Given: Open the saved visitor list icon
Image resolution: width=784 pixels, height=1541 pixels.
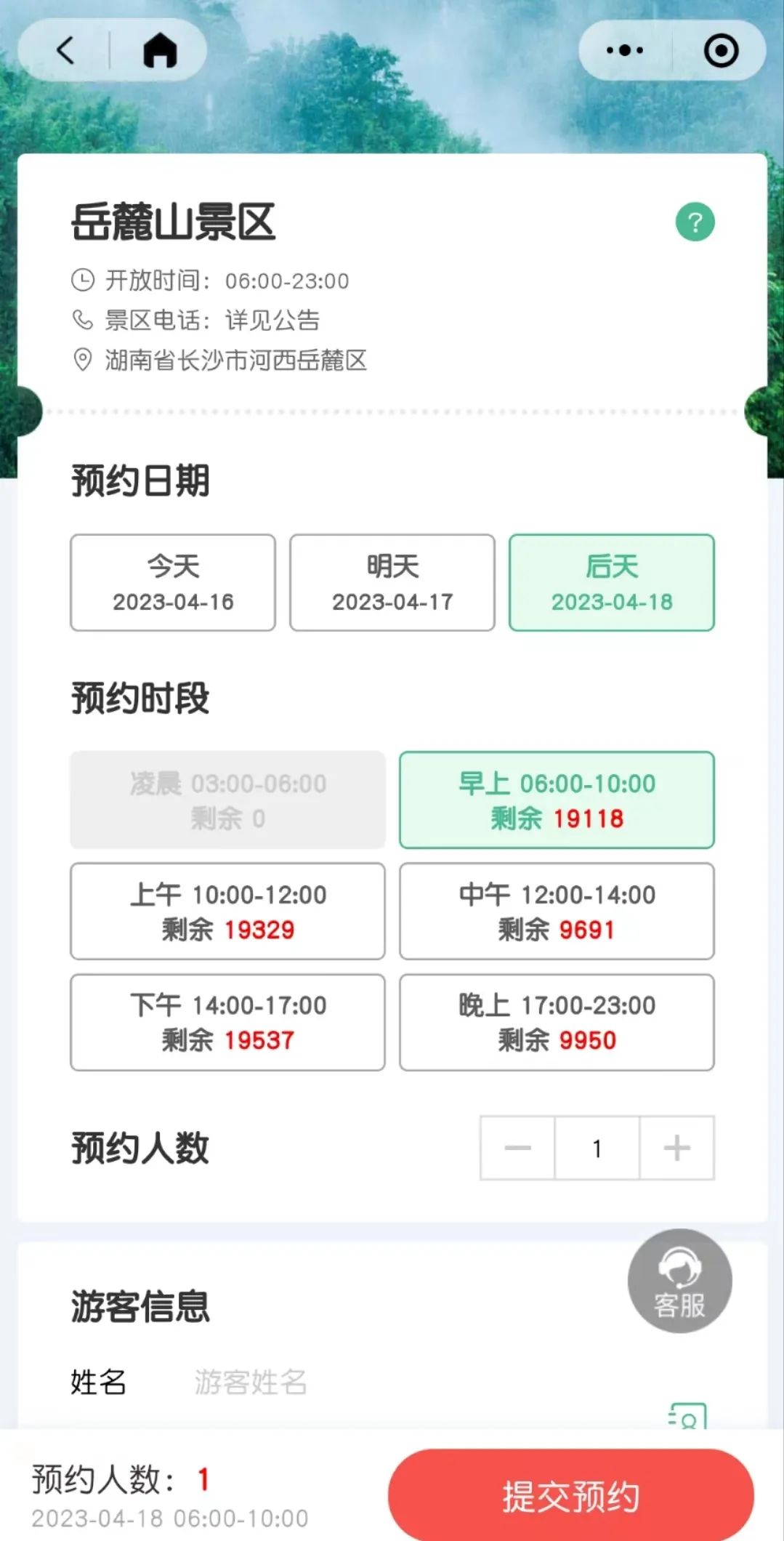Looking at the screenshot, I should coord(687,1417).
